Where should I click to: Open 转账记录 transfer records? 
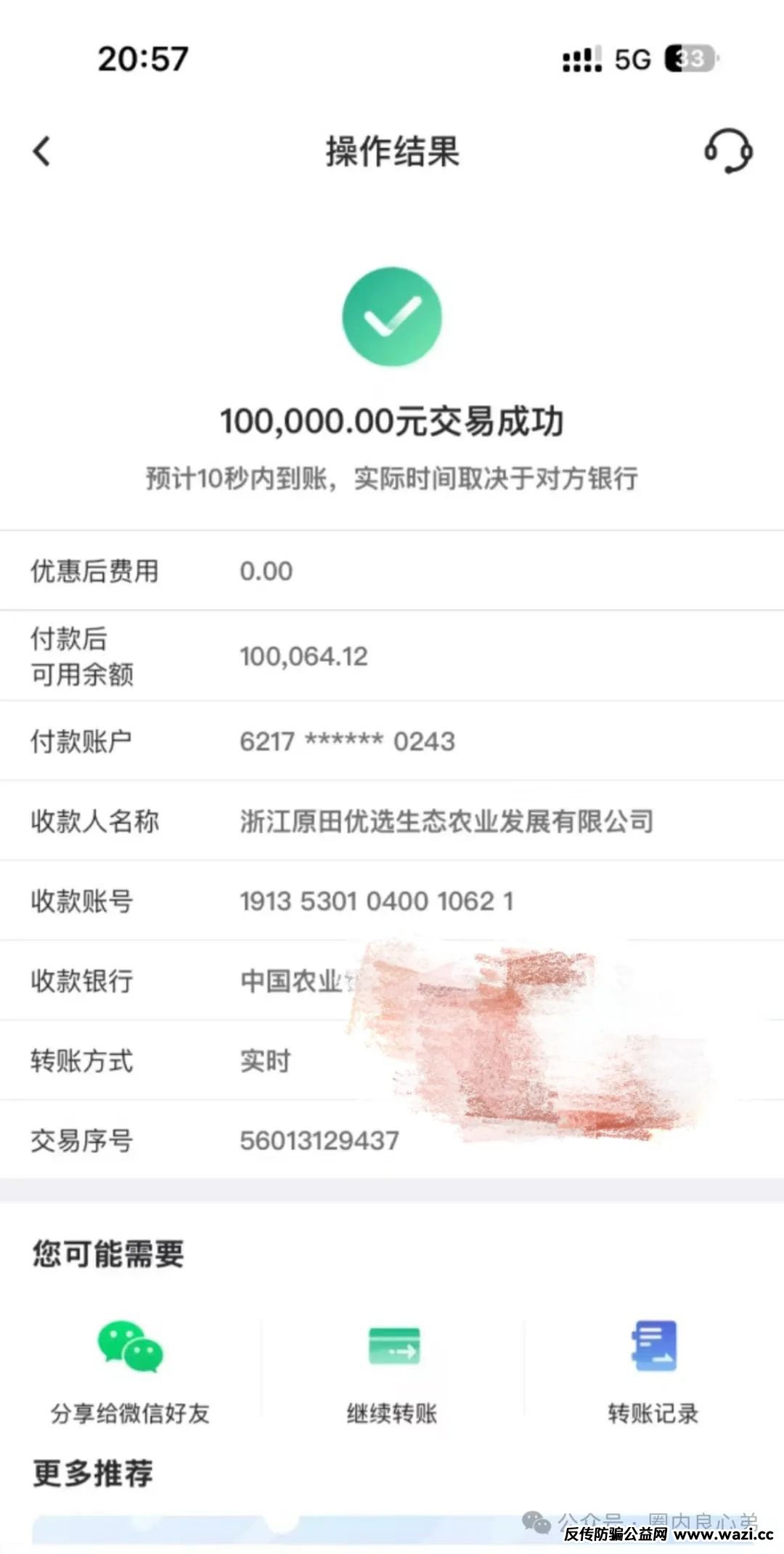(653, 1368)
